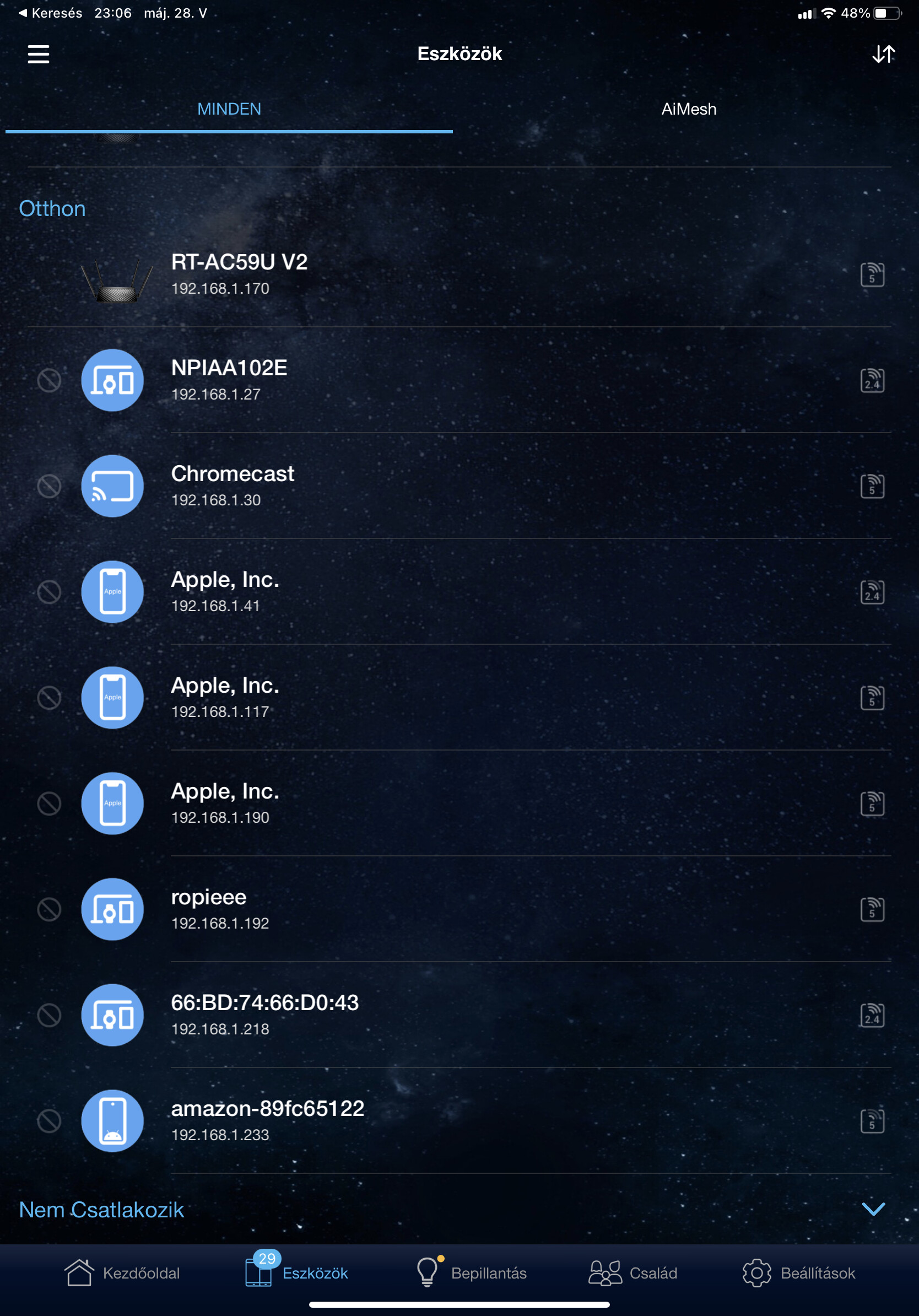Block internet for amazon-89fc65122

49,1120
